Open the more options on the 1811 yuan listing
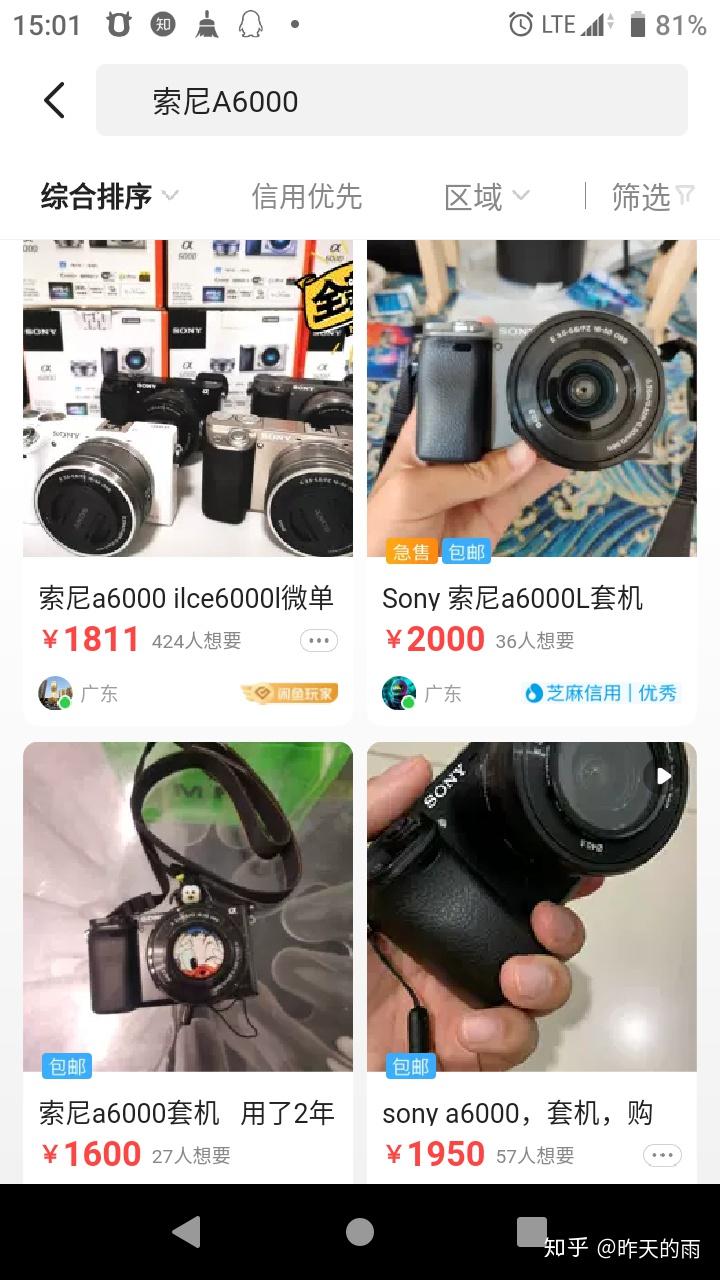 point(318,640)
